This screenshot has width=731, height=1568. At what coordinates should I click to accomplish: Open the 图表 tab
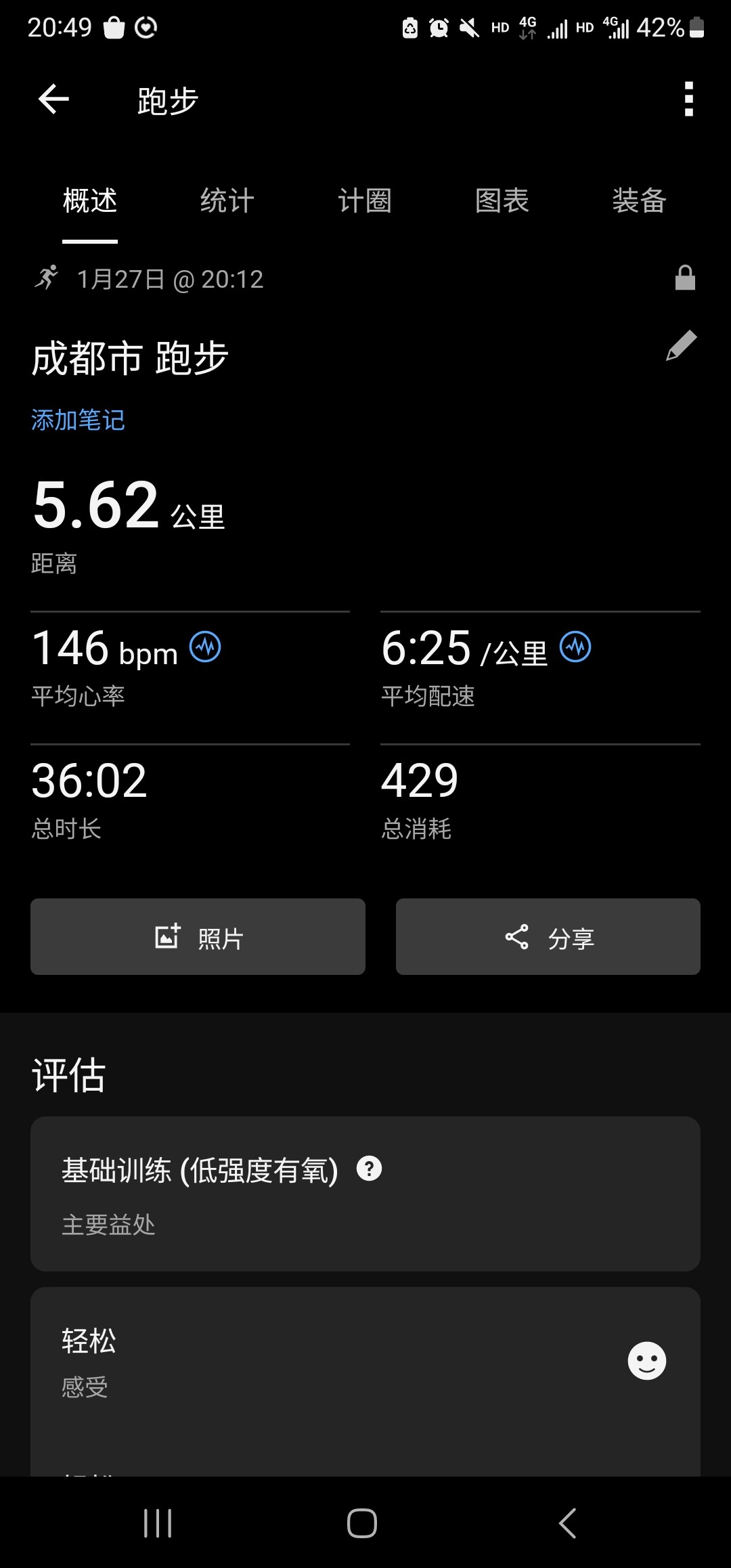(502, 201)
